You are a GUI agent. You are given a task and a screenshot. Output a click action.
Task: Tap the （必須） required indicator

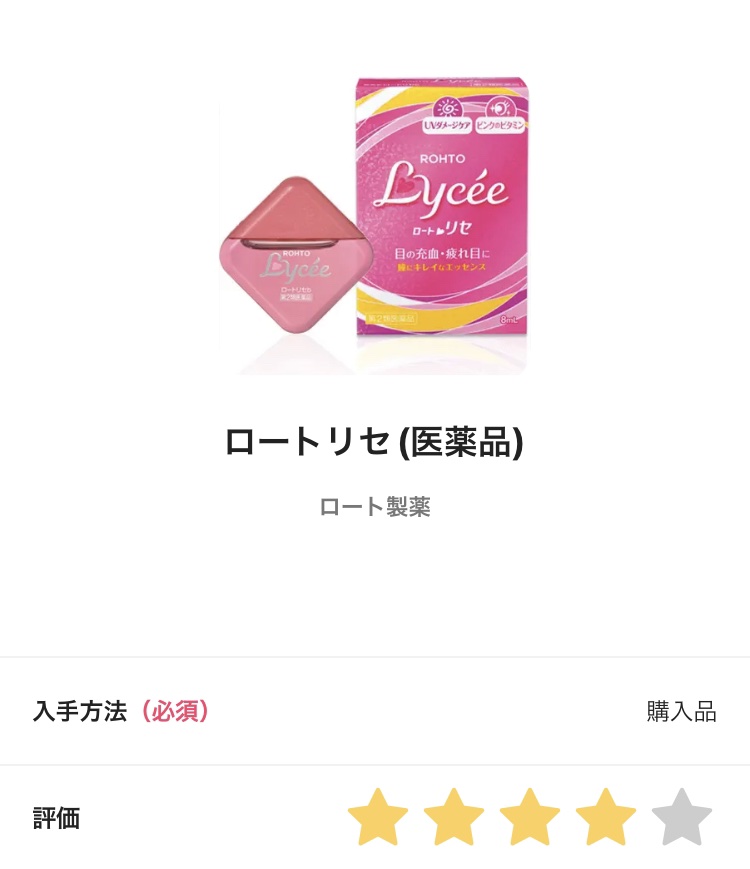coord(176,712)
